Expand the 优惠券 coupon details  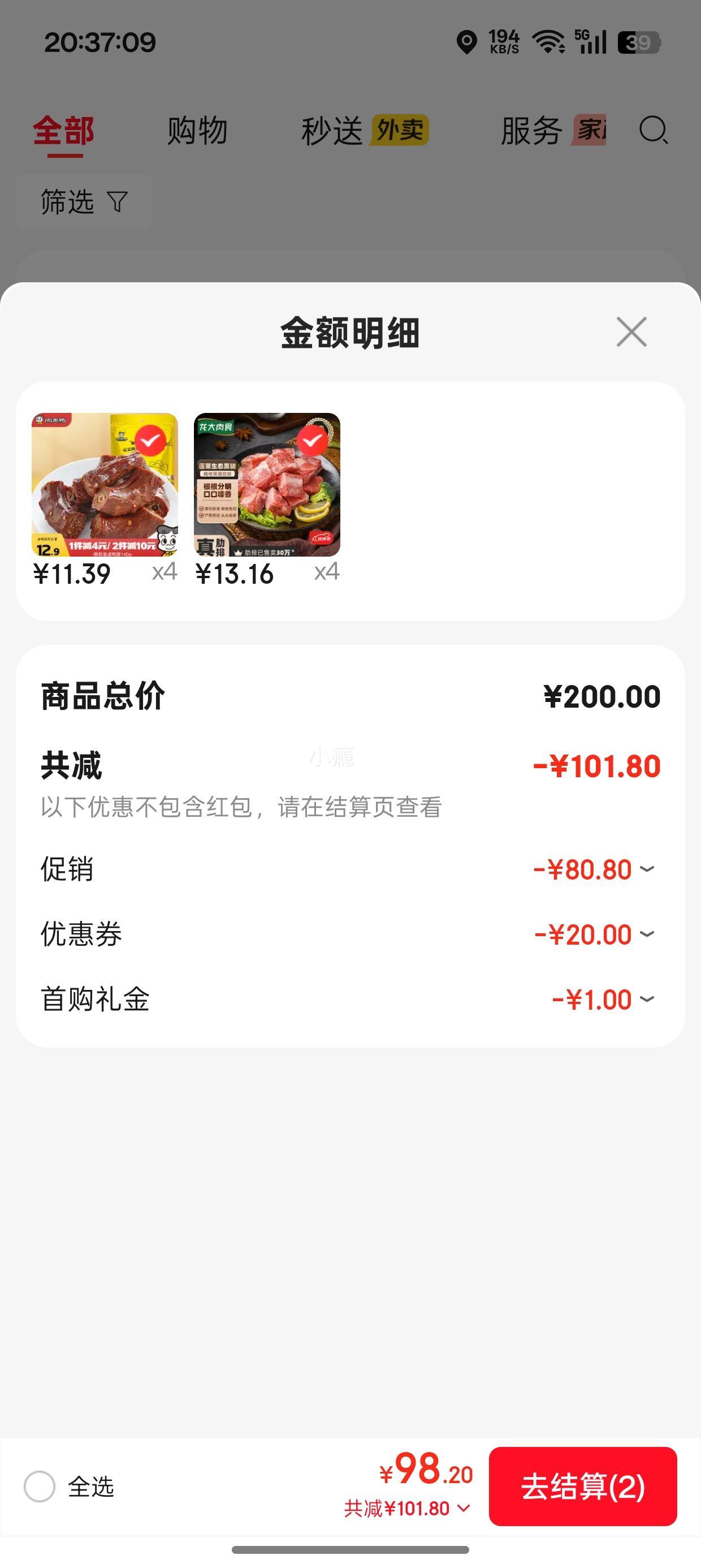click(x=648, y=934)
